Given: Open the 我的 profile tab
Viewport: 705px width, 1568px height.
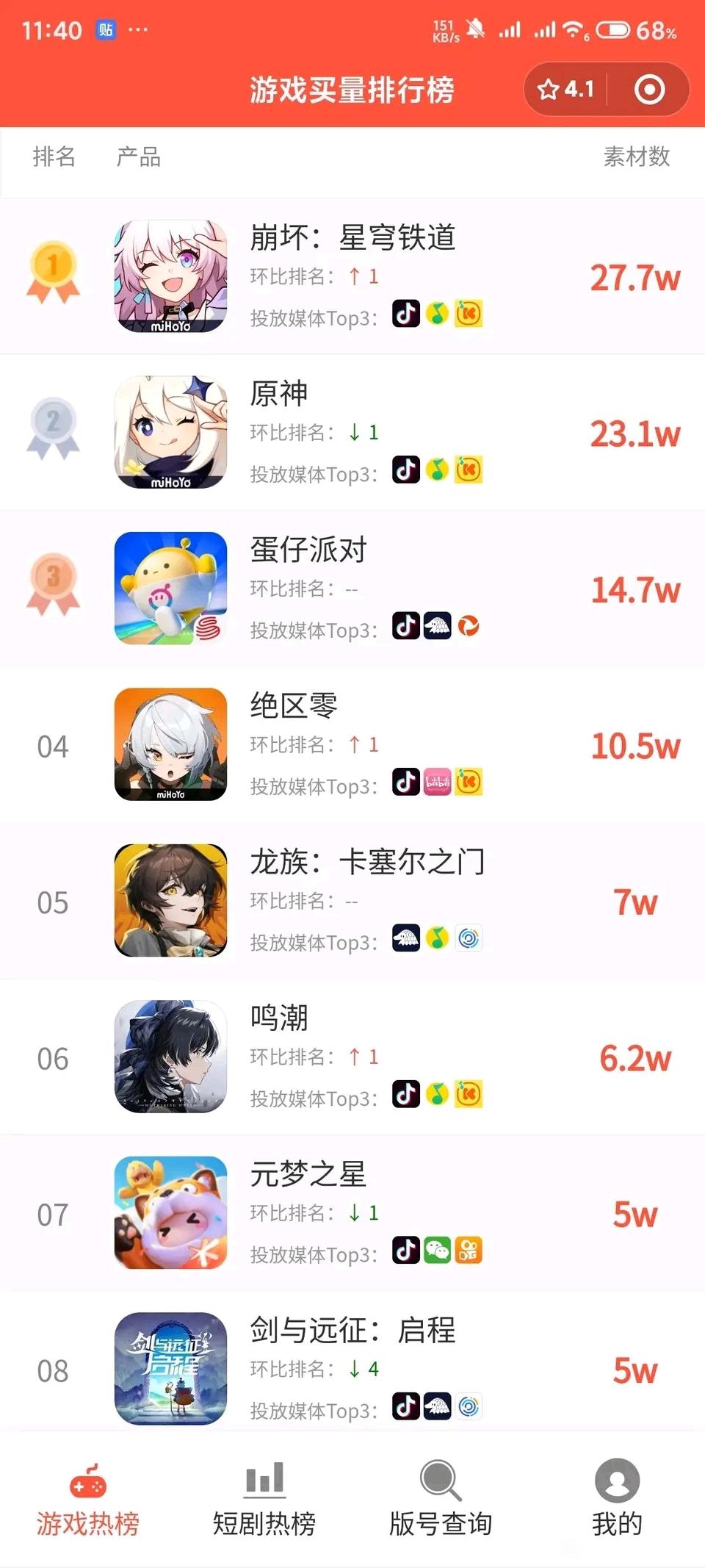Looking at the screenshot, I should [x=617, y=1500].
